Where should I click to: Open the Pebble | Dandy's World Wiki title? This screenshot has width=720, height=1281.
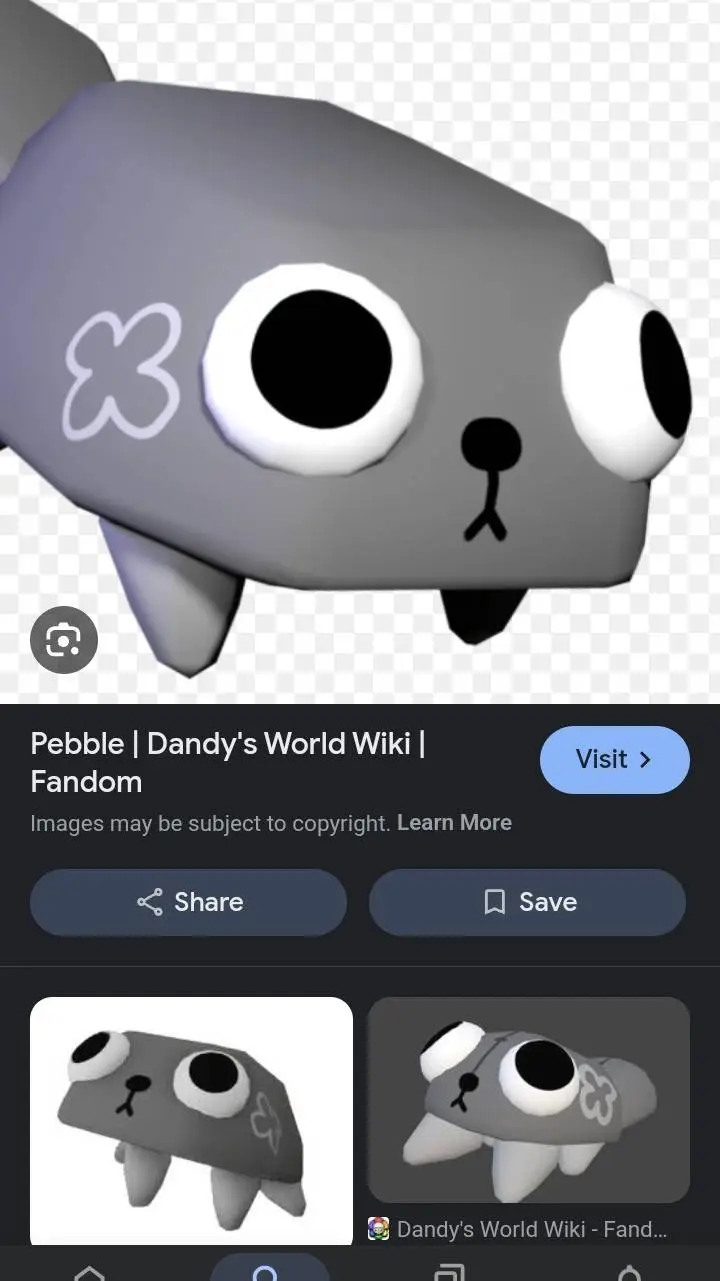coord(228,762)
